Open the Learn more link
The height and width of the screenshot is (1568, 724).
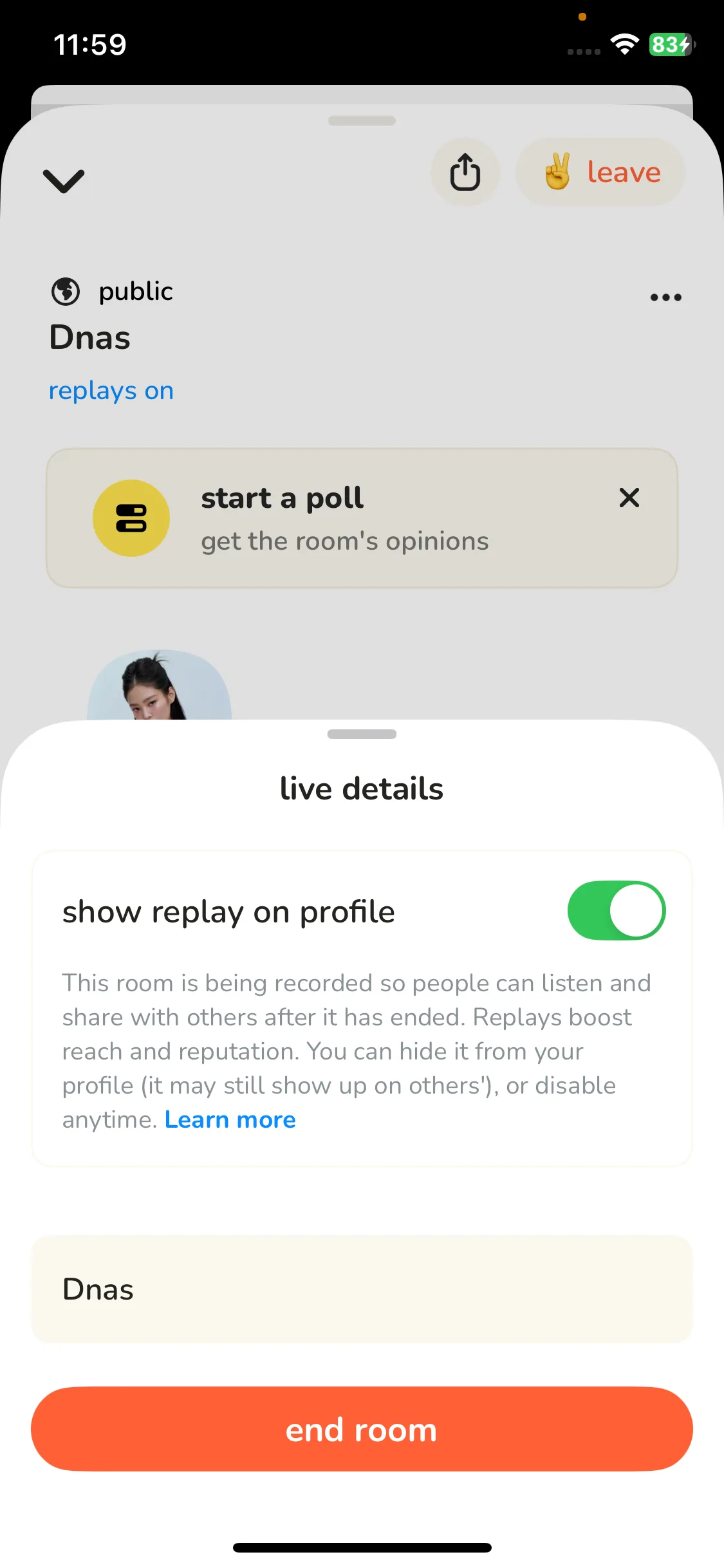point(230,1120)
